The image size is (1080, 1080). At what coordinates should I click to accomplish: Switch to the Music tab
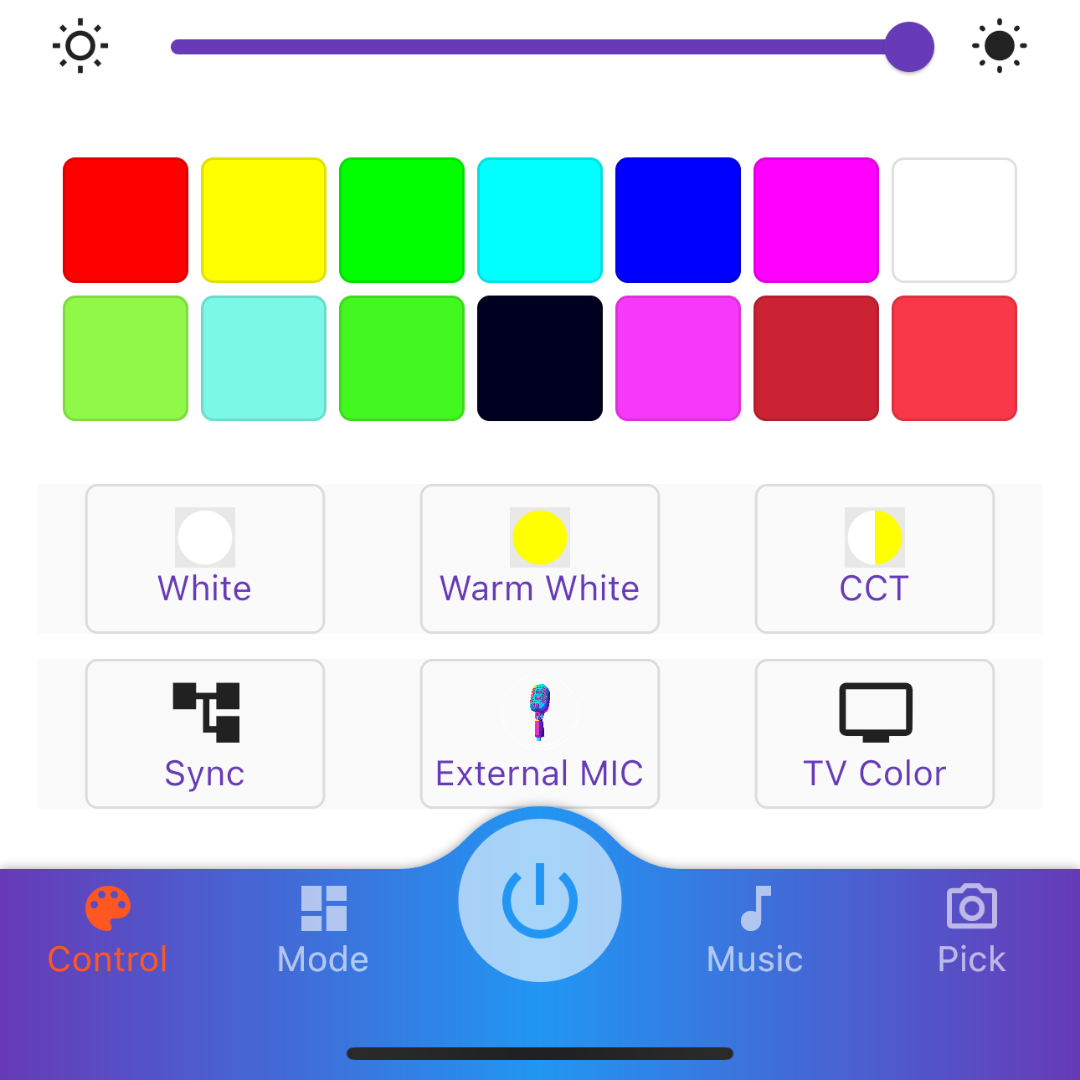pos(755,930)
